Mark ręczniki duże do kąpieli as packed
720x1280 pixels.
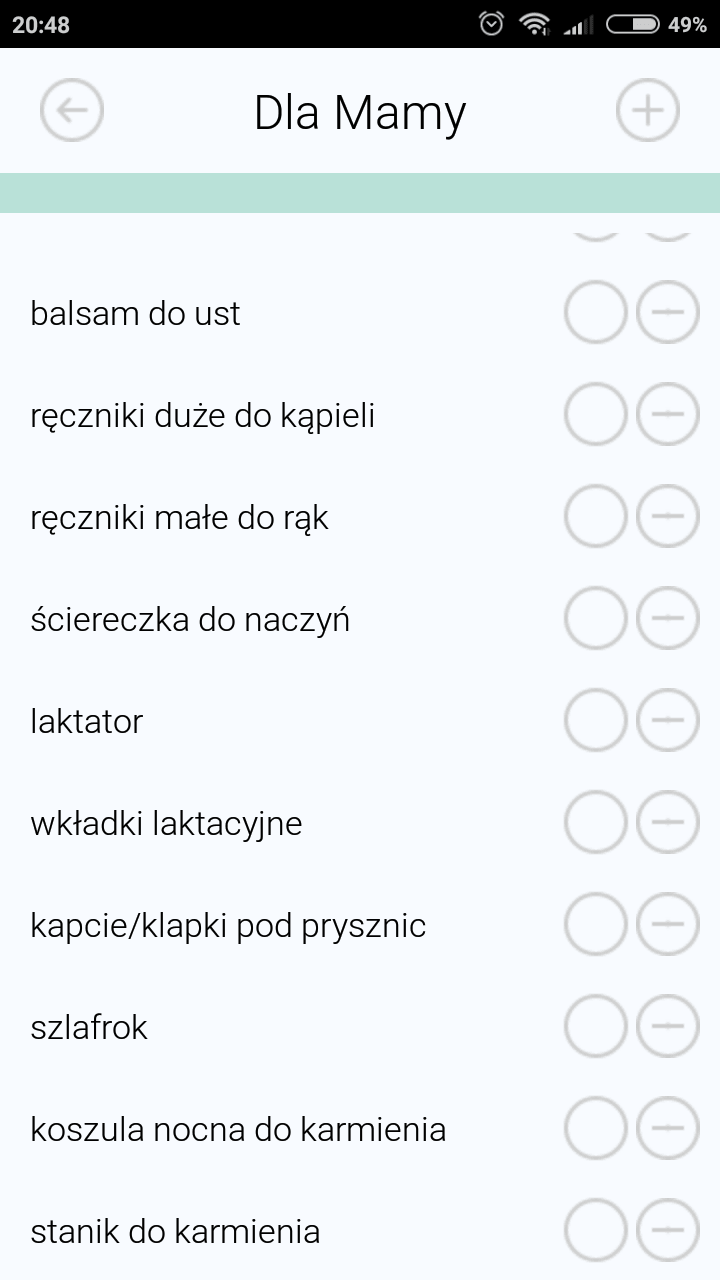[x=596, y=415]
